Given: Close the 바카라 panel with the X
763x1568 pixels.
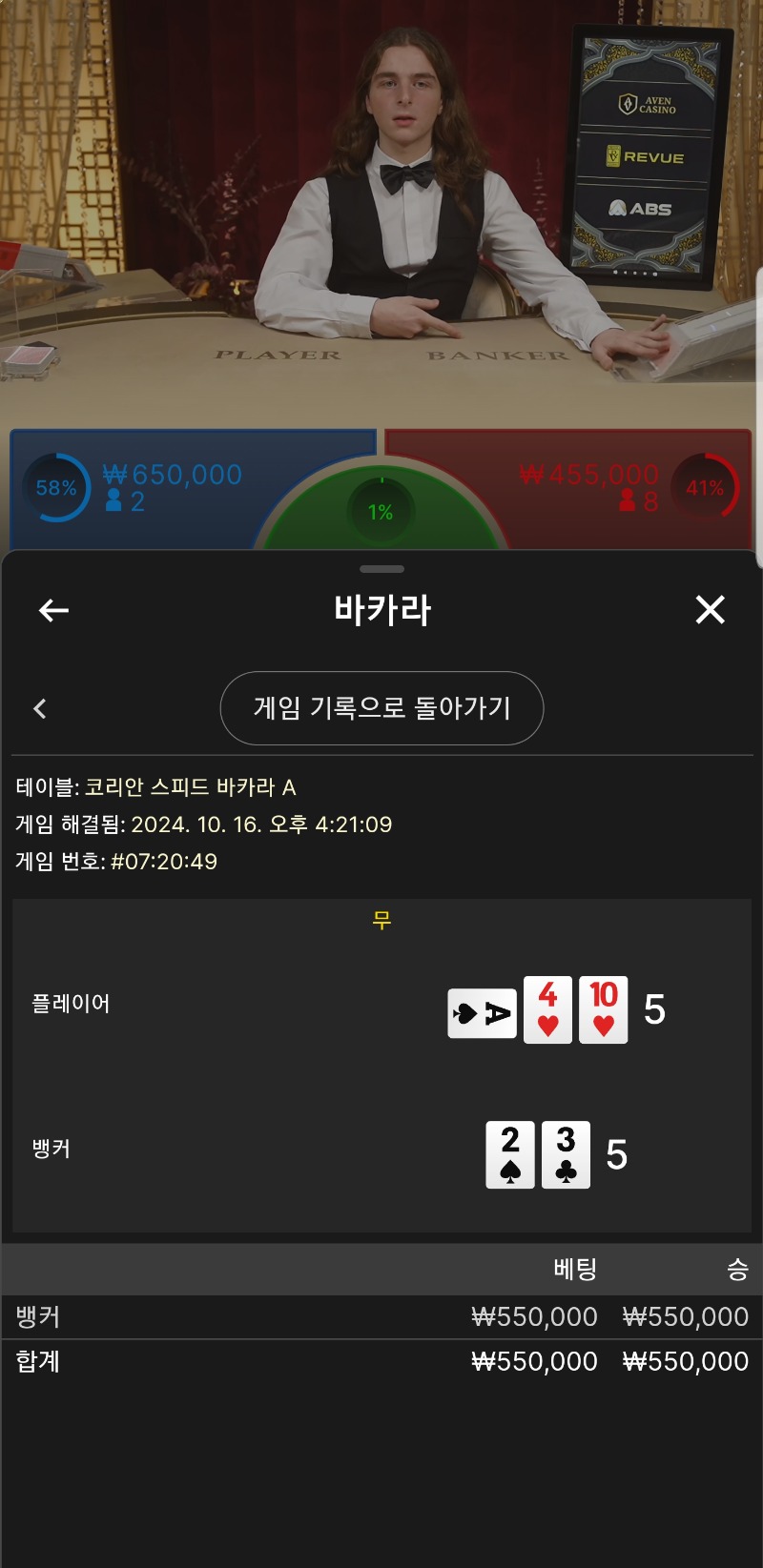Looking at the screenshot, I should pos(710,610).
